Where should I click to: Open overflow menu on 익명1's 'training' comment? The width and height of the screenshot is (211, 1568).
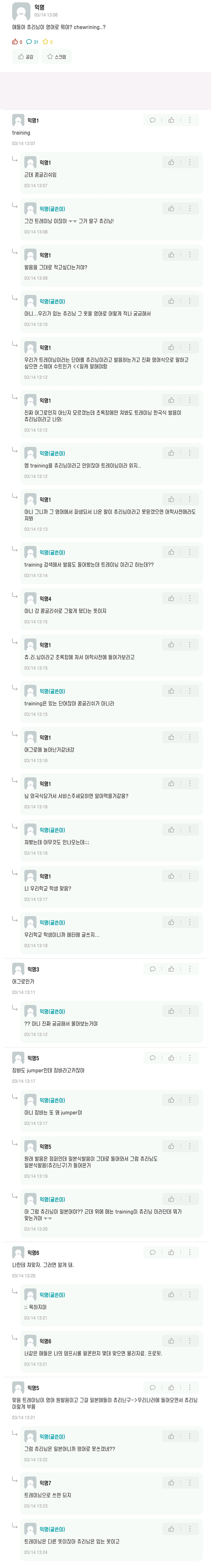click(x=190, y=120)
